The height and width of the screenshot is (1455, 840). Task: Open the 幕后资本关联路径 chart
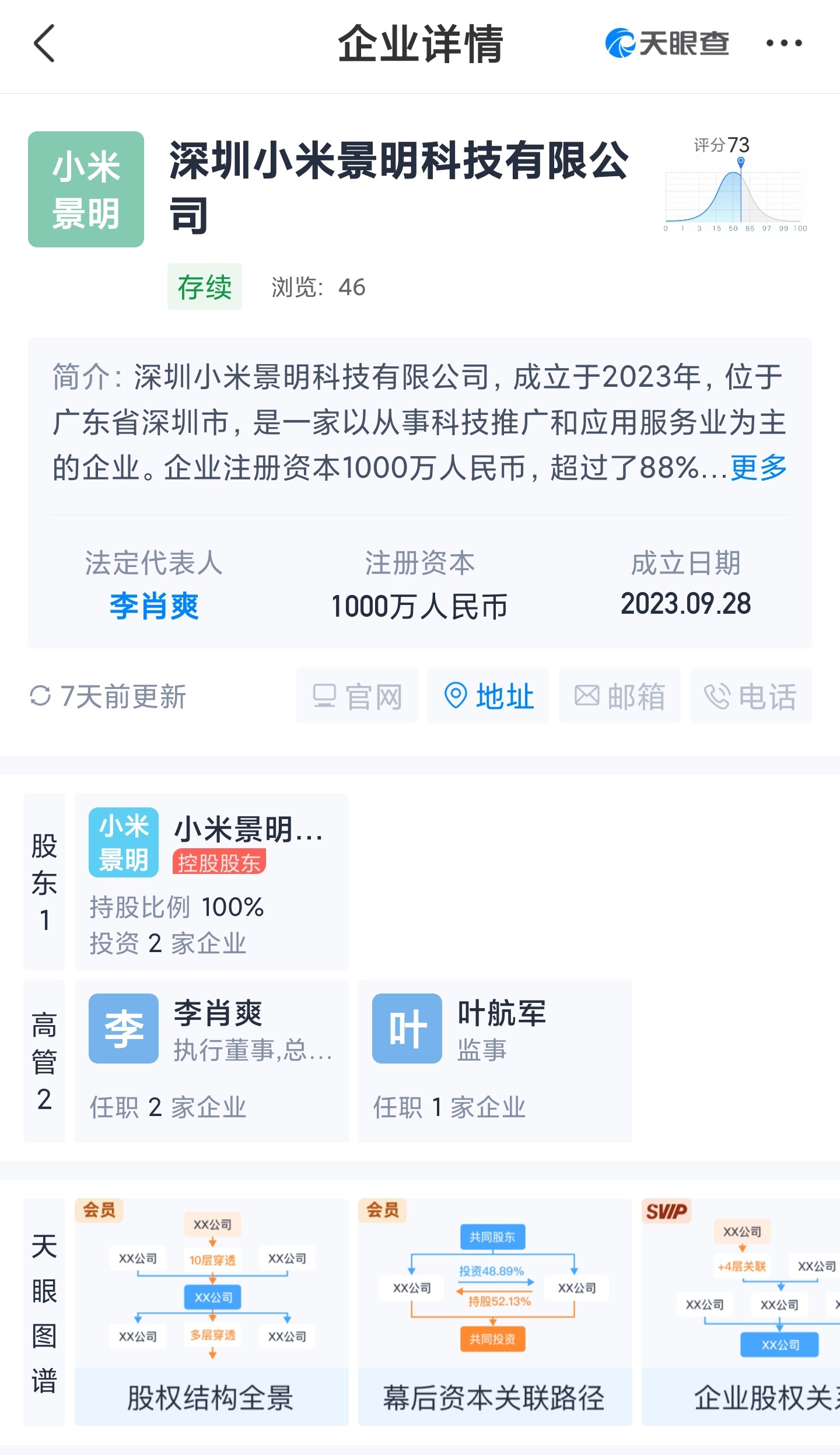495,1312
